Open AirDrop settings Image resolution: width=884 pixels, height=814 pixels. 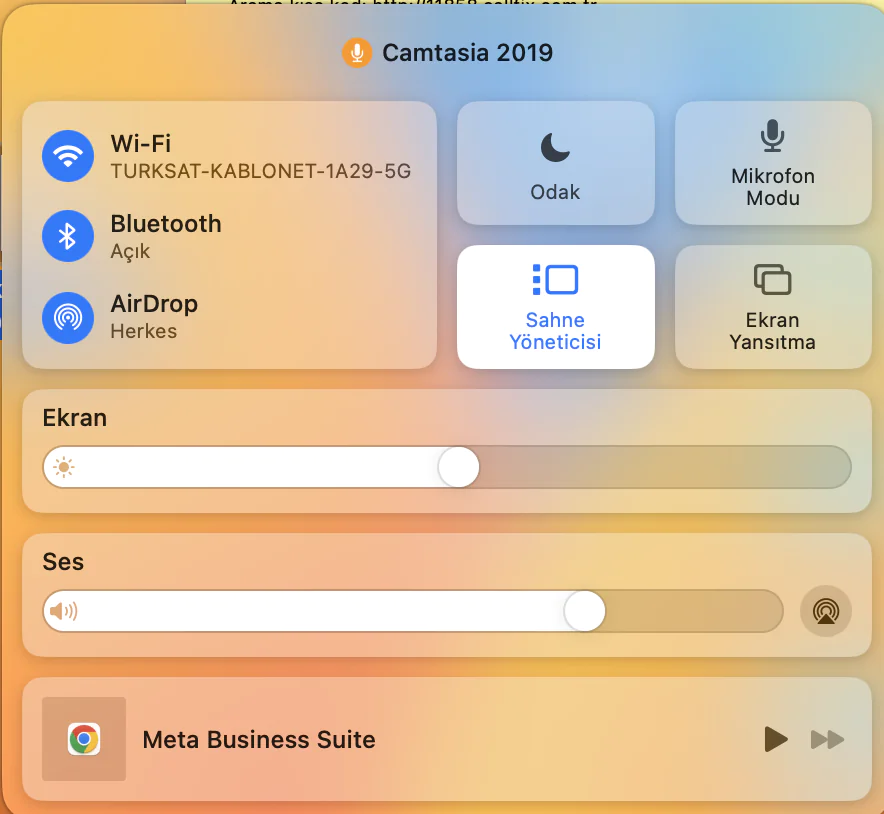click(68, 316)
